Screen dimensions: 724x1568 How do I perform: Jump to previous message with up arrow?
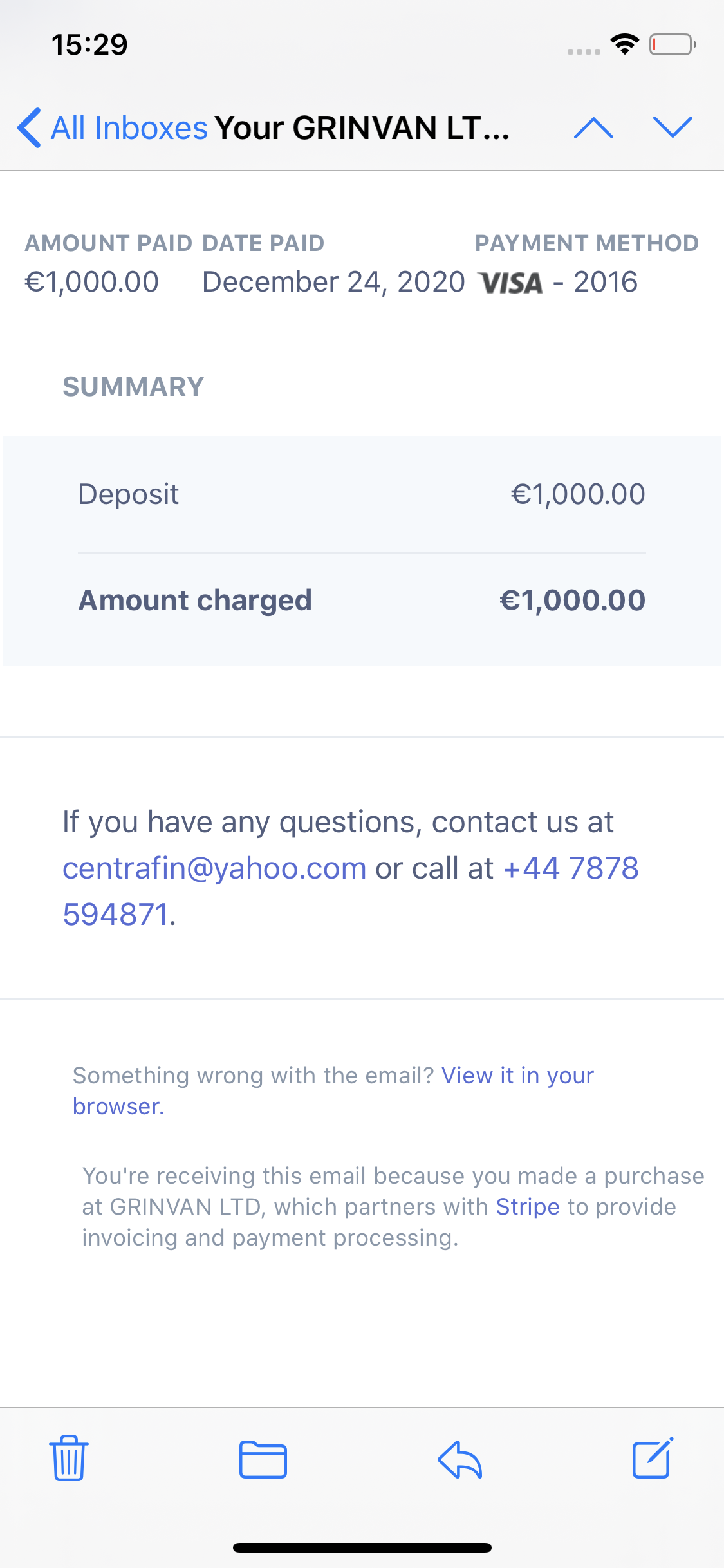[593, 127]
